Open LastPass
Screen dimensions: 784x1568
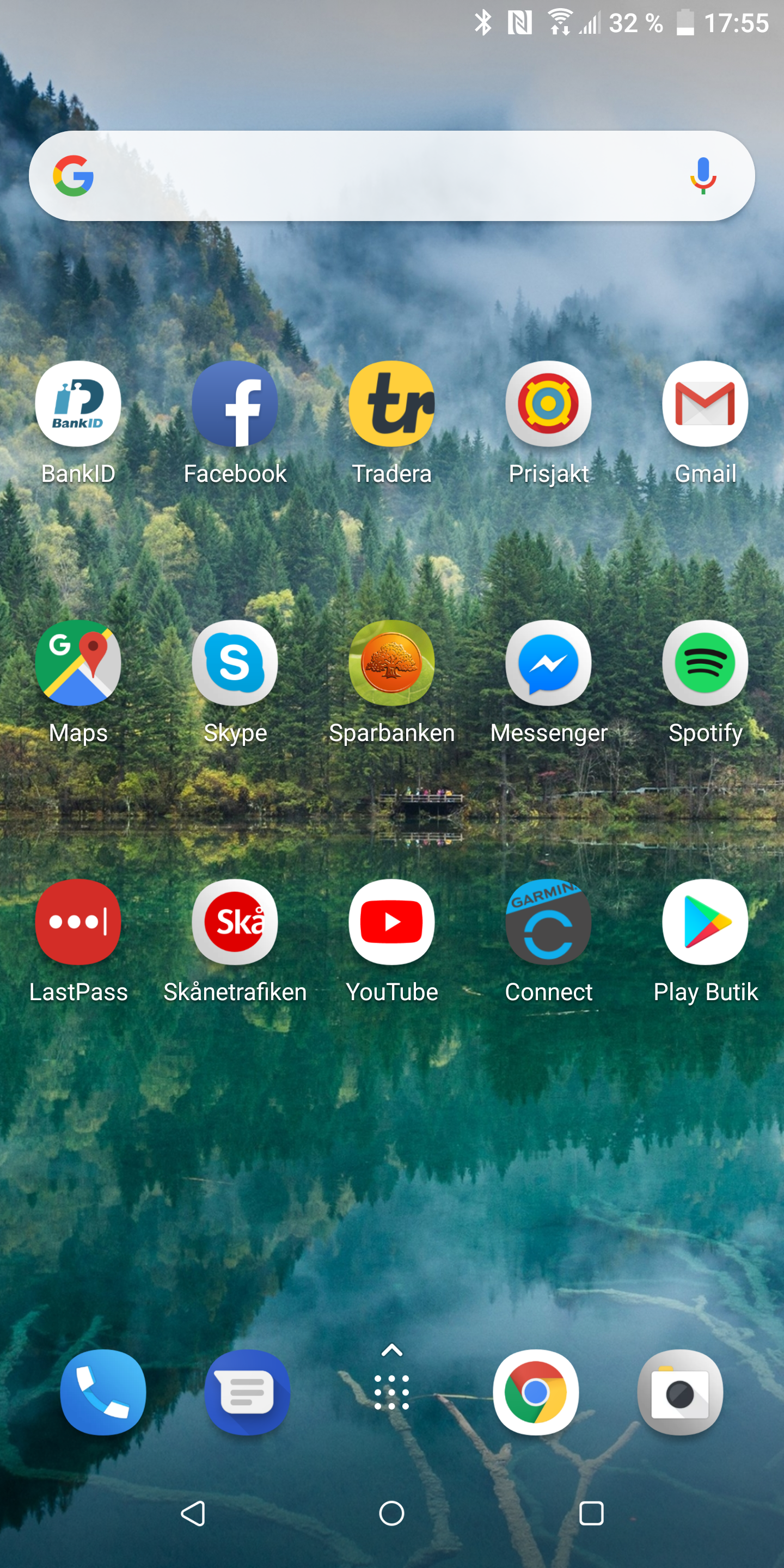(x=78, y=922)
